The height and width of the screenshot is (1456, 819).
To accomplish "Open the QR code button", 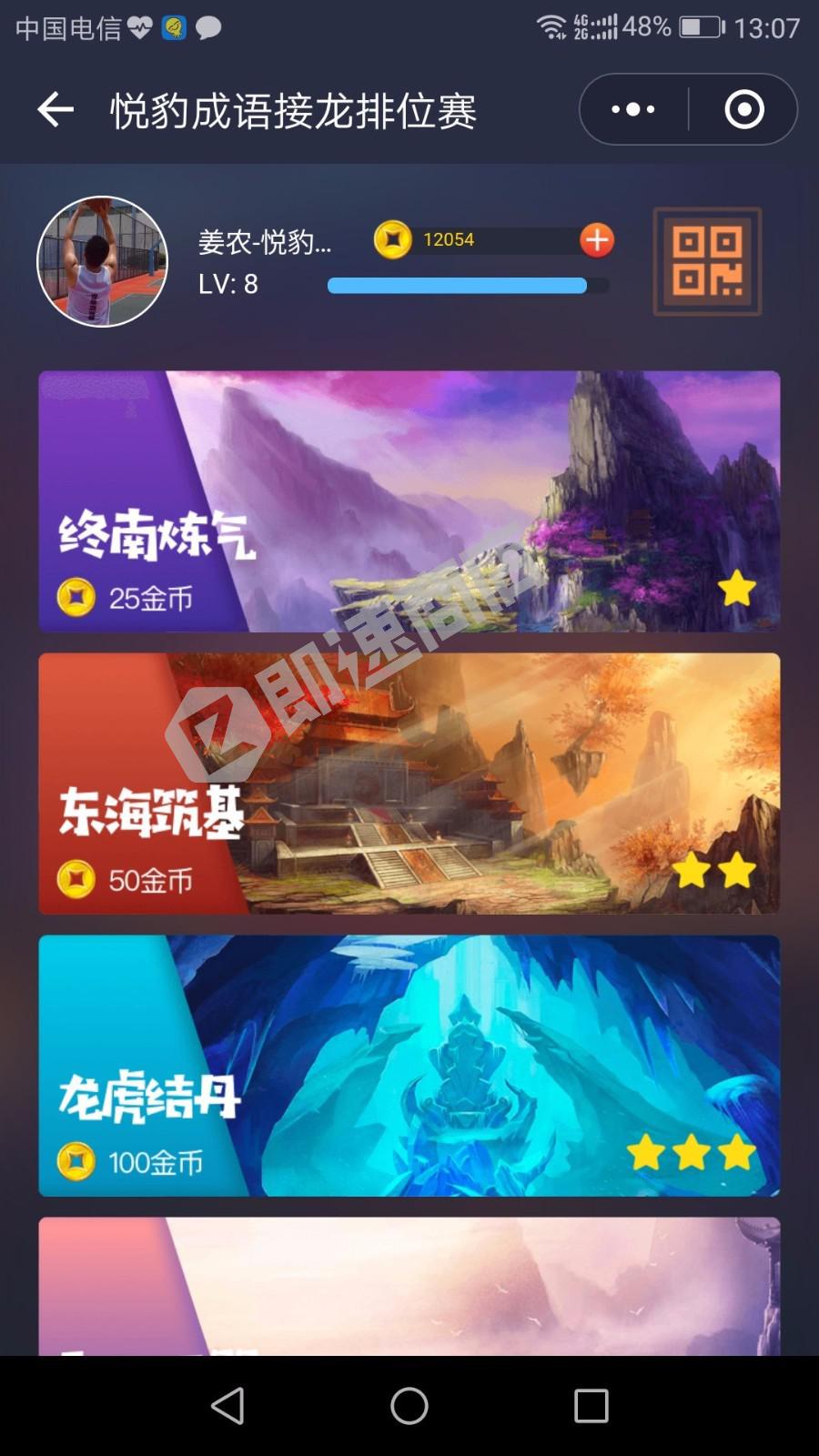I will 707,262.
